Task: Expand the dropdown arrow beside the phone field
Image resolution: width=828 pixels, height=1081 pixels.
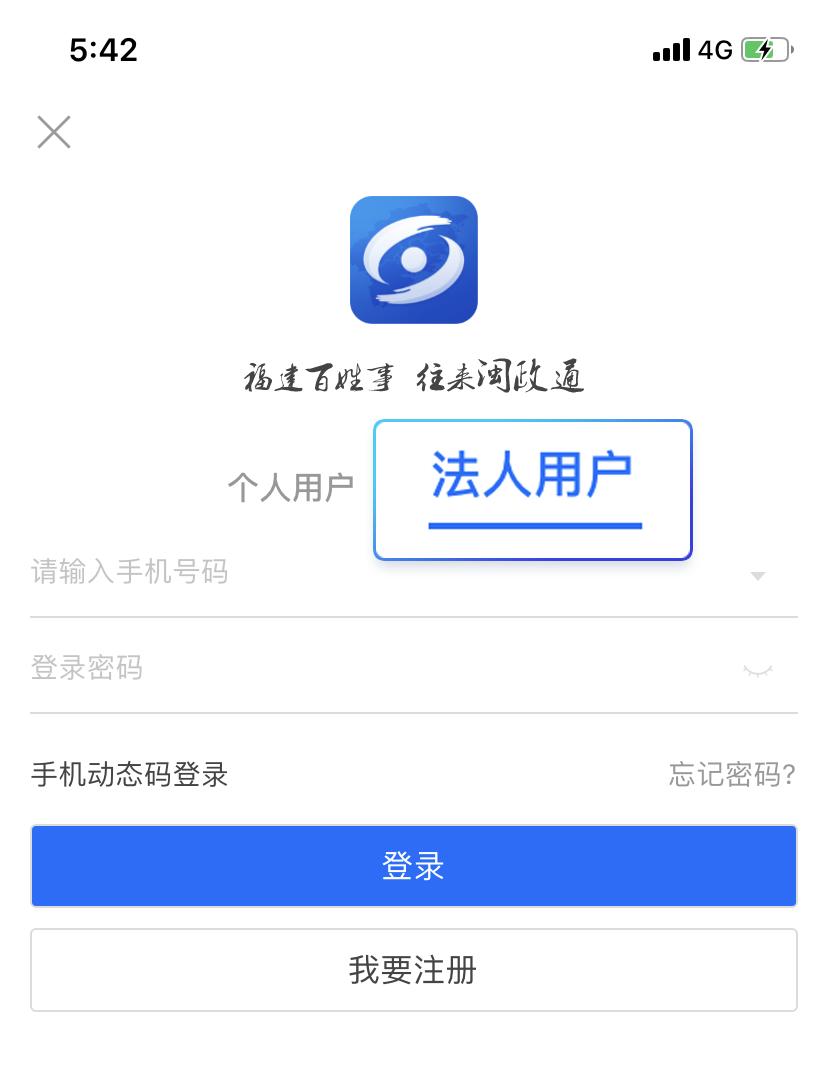Action: [x=758, y=576]
